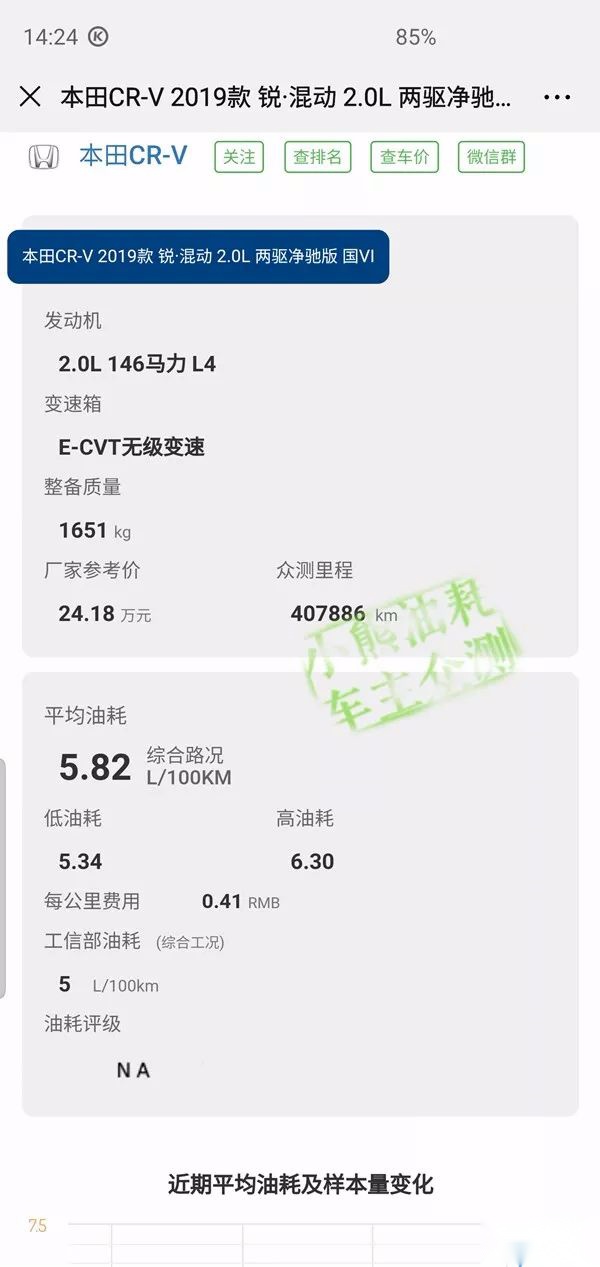
Task: Select the 本田CR-V 2019款 model tab
Action: pos(198,256)
